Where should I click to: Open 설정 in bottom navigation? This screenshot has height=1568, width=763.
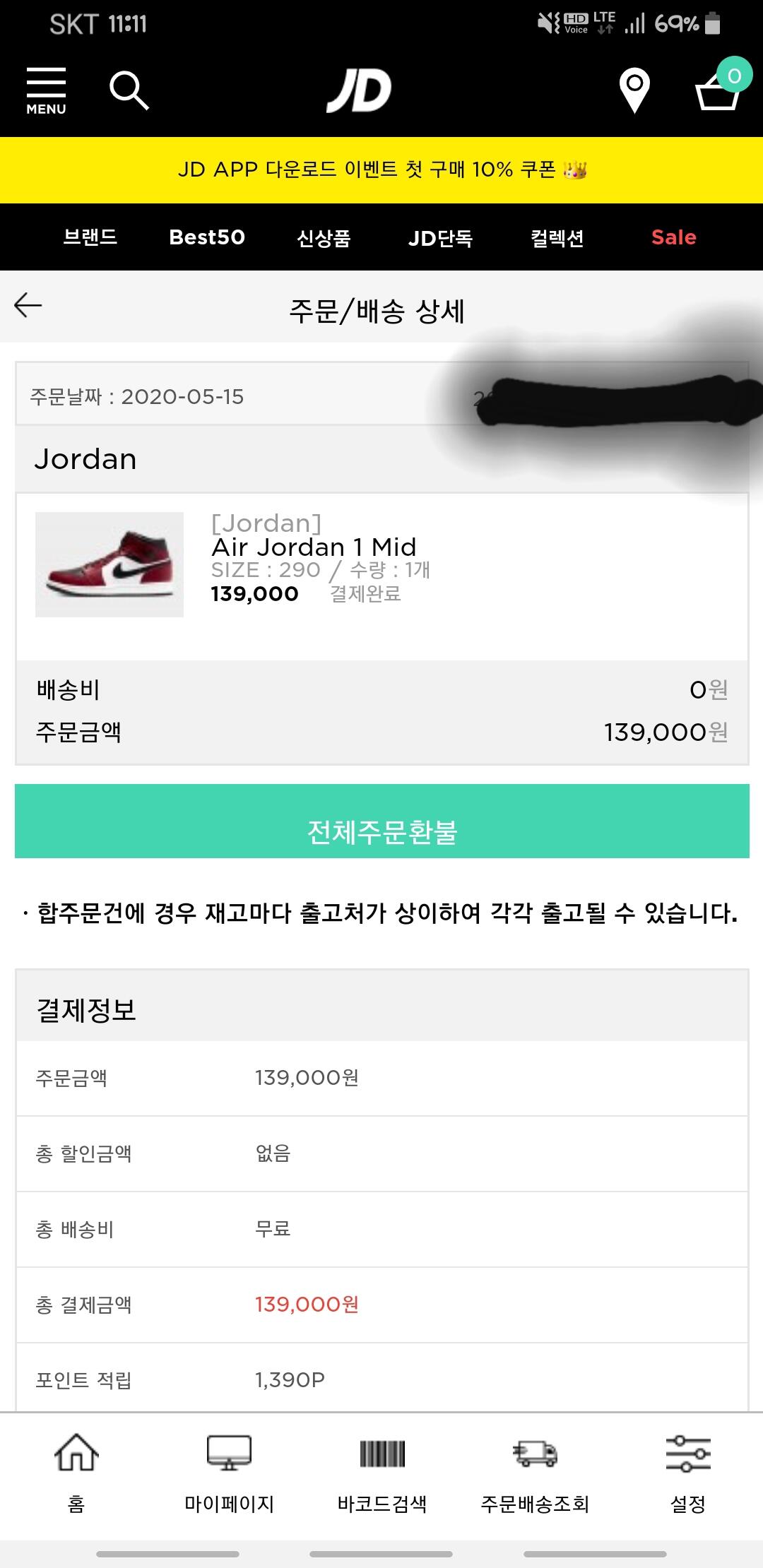pos(688,1472)
